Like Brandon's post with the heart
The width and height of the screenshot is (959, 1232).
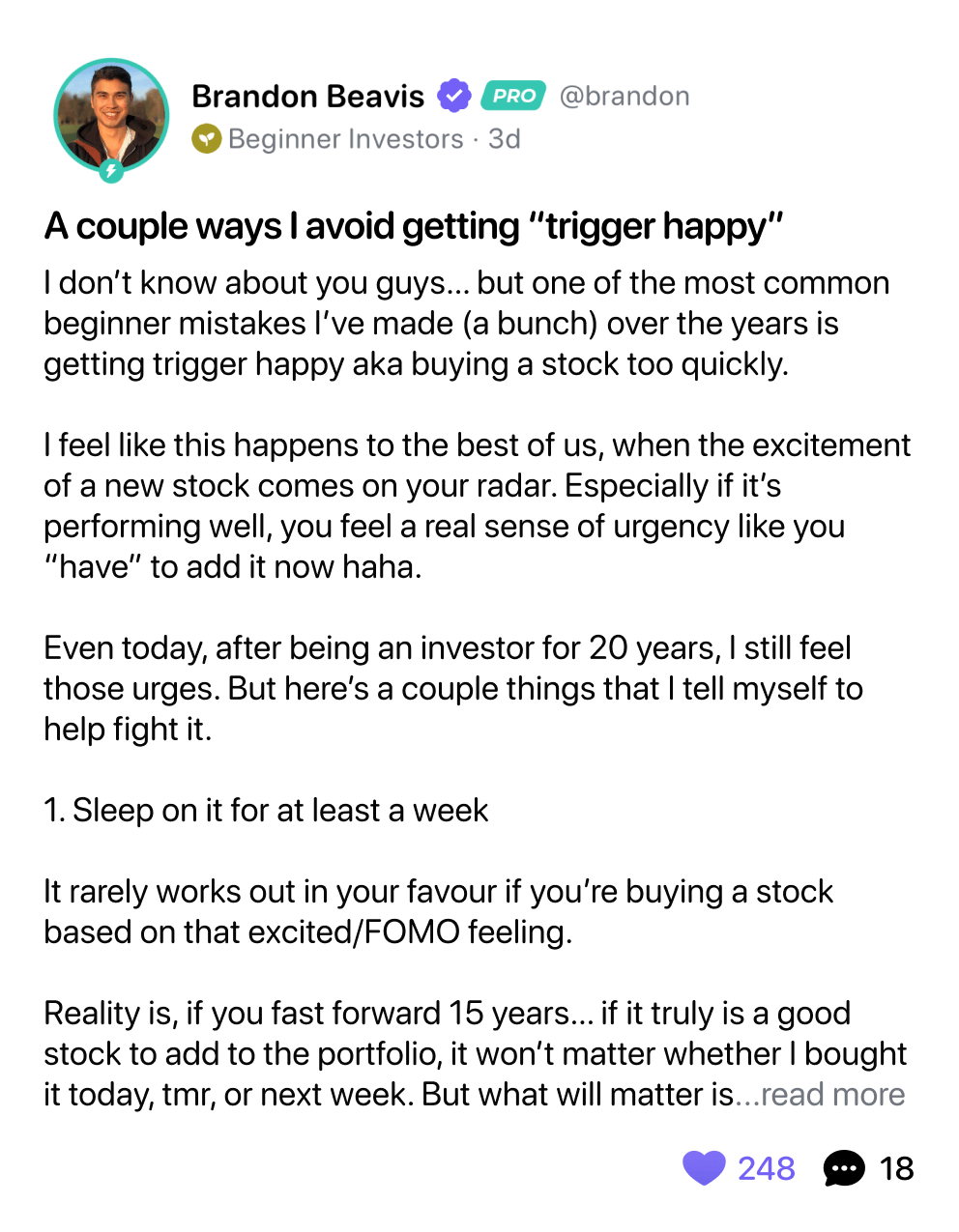coord(704,1168)
